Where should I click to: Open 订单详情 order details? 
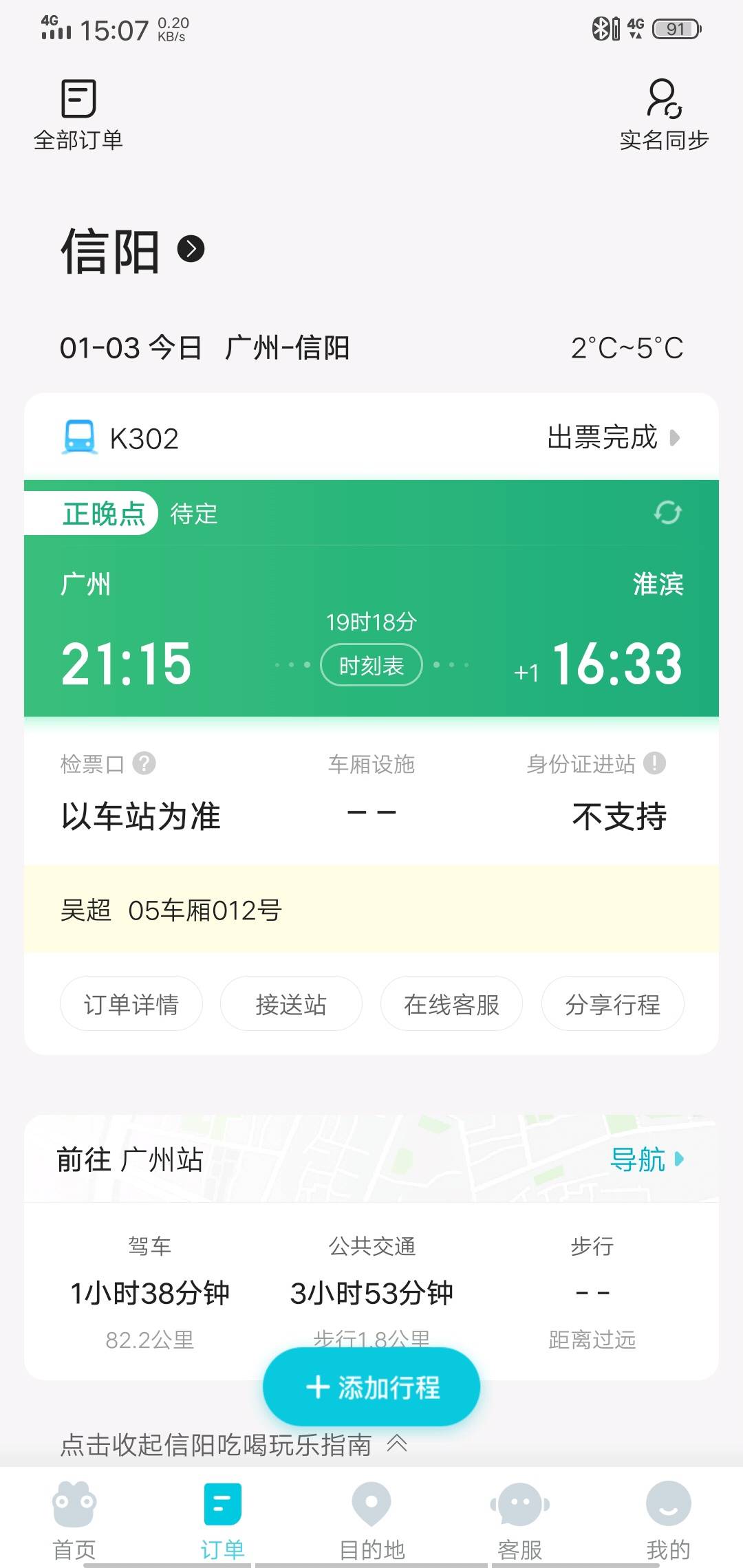(x=131, y=1004)
